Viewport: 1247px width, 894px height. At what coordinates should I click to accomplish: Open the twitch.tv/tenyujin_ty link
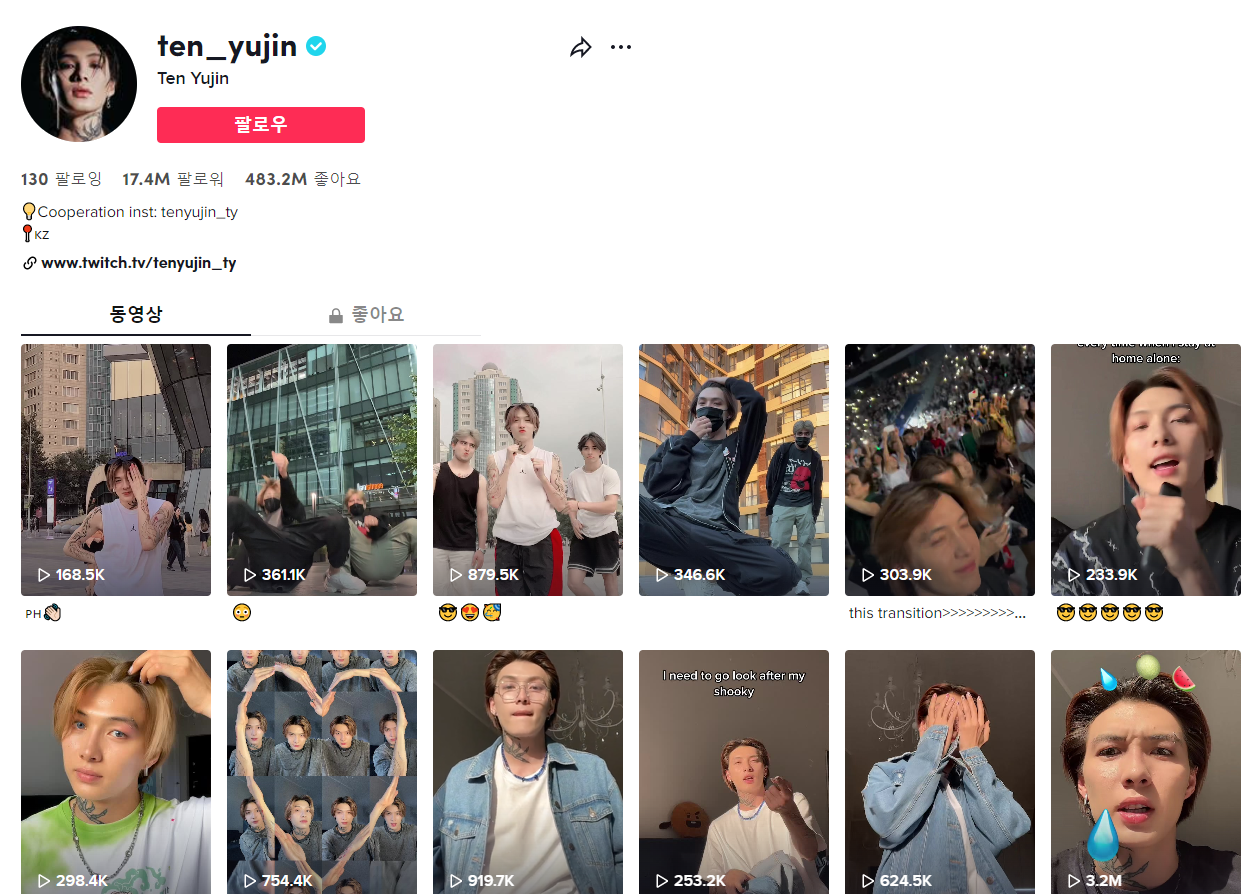(x=138, y=263)
